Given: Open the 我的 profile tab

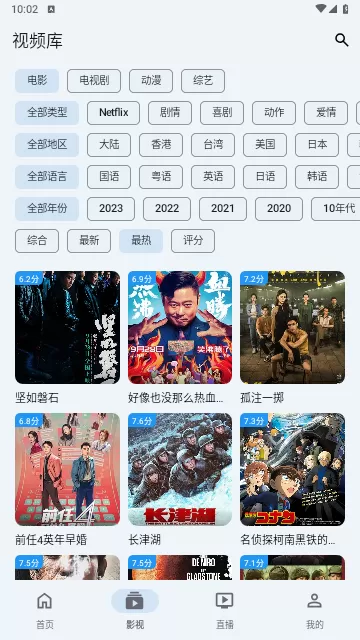Looking at the screenshot, I should click(x=315, y=609).
